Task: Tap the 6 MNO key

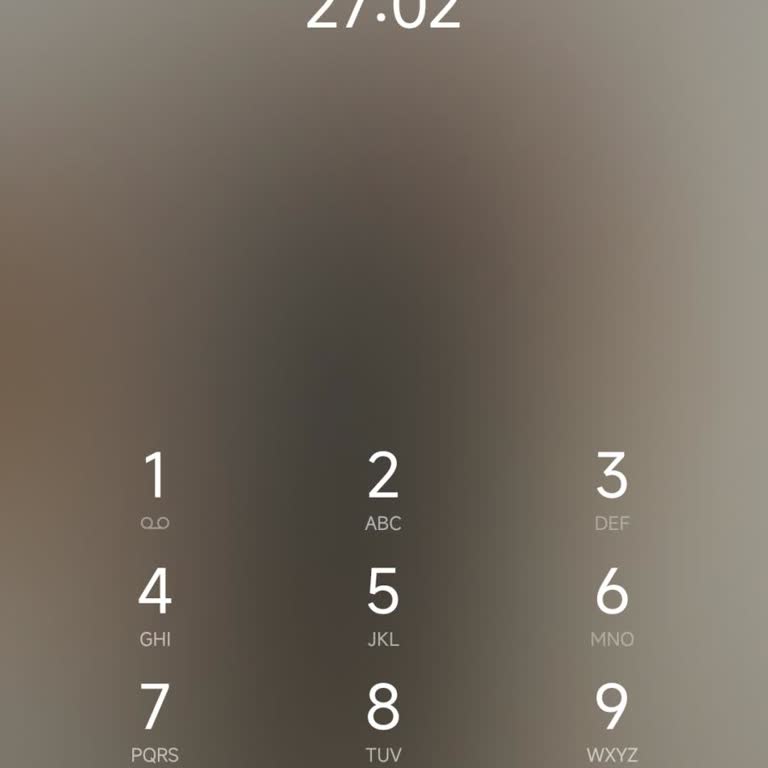Action: point(611,606)
